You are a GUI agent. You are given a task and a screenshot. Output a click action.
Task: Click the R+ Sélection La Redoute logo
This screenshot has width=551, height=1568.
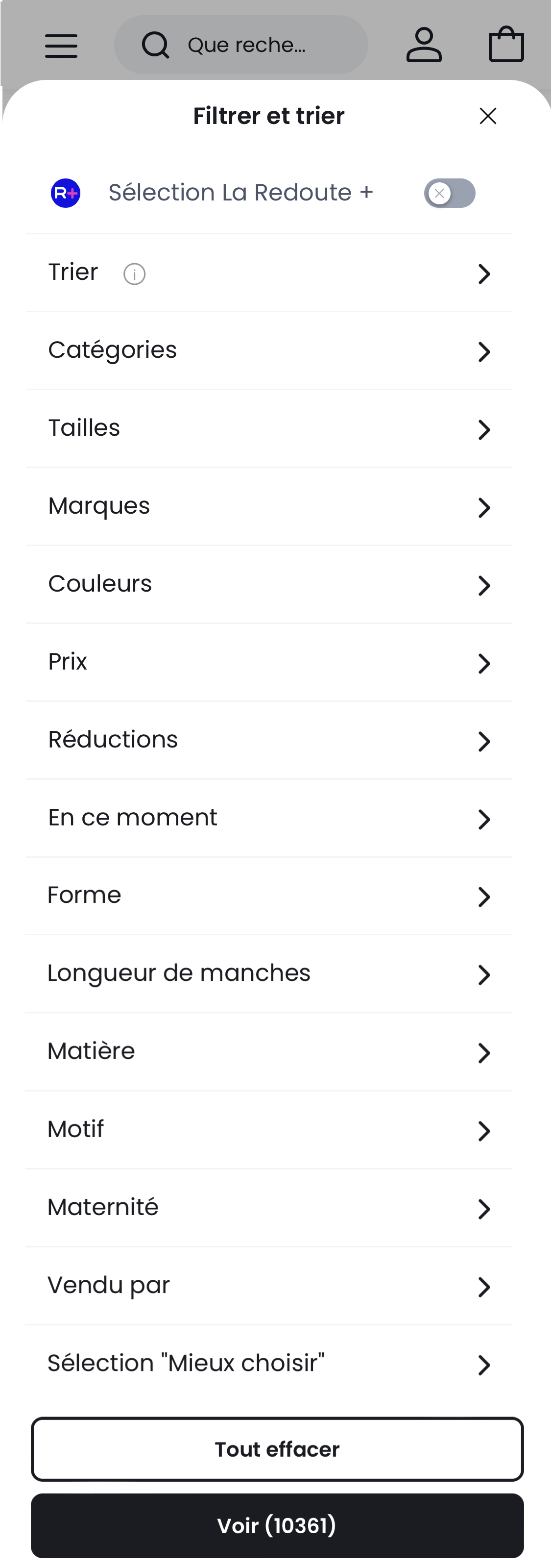[66, 192]
